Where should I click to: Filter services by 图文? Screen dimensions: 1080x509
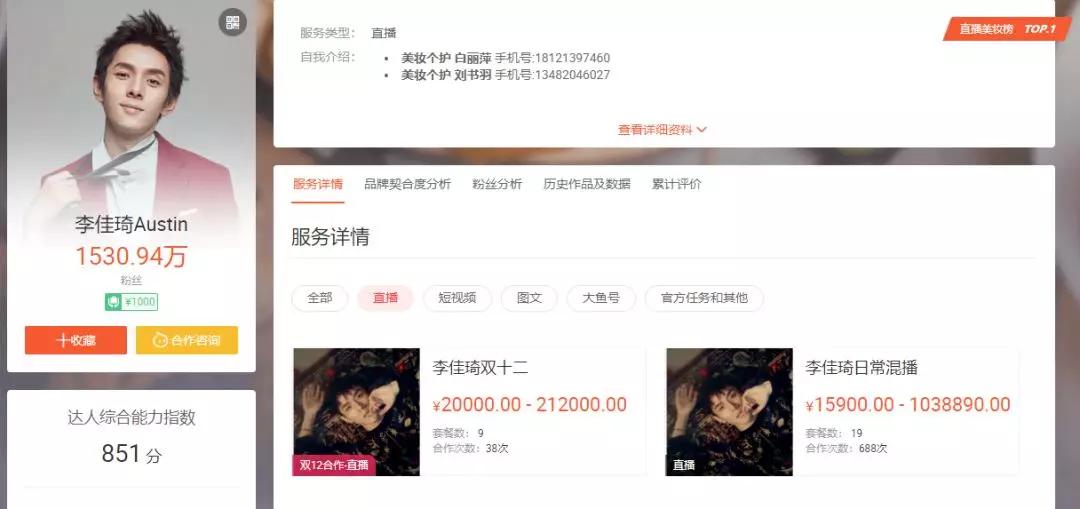(x=529, y=298)
